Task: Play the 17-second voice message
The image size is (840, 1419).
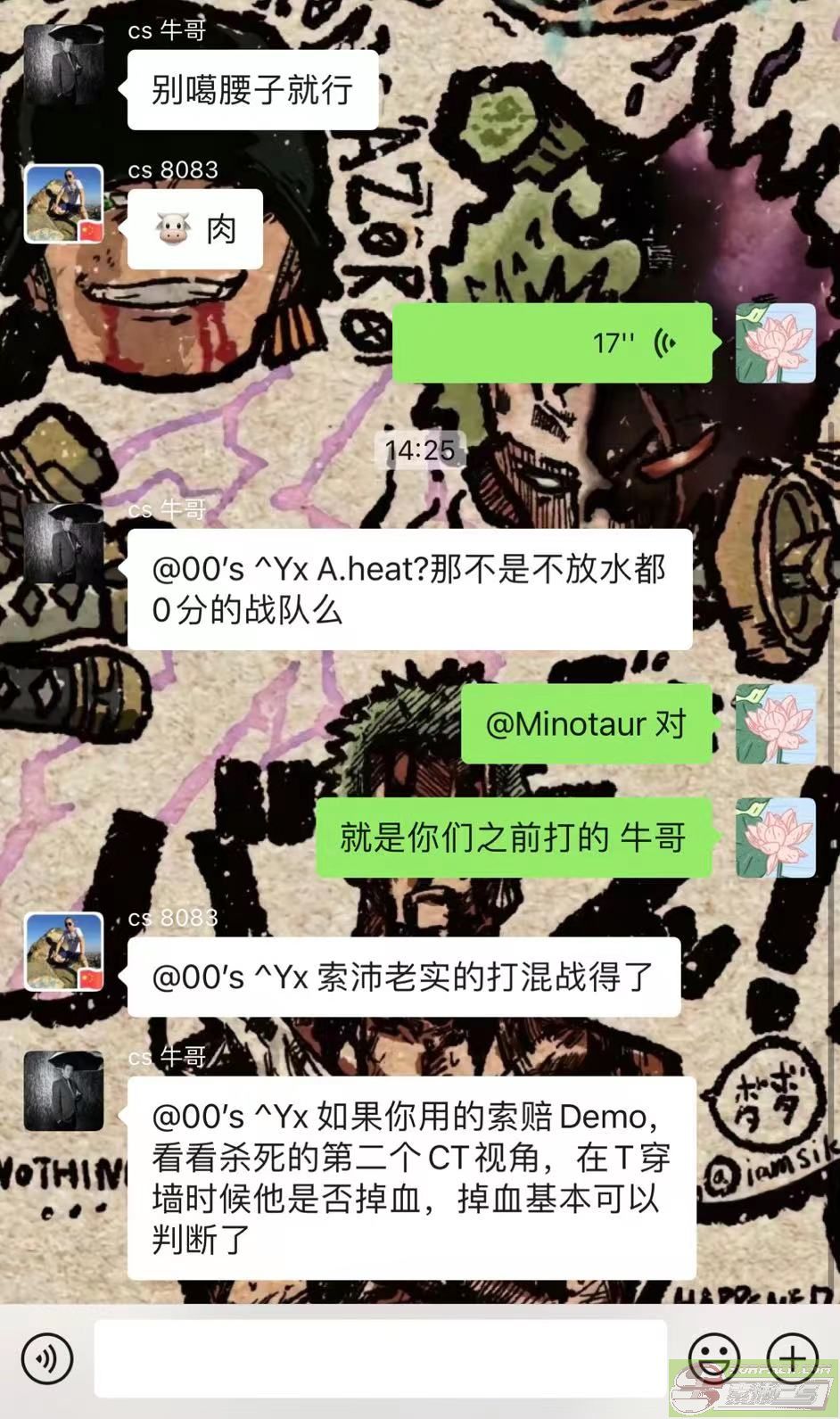Action: [x=553, y=342]
